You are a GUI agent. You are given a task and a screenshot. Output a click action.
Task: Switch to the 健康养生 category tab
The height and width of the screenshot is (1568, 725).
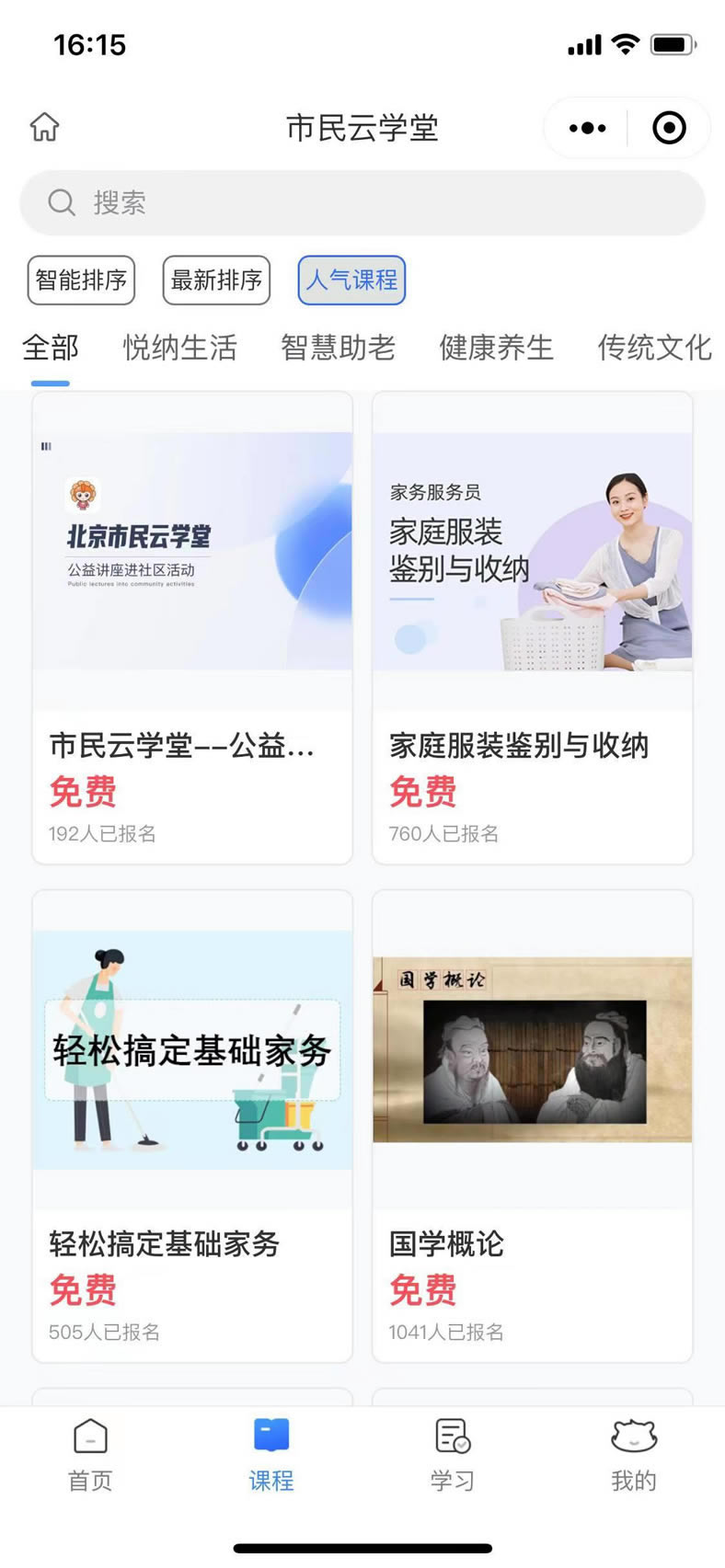[497, 348]
